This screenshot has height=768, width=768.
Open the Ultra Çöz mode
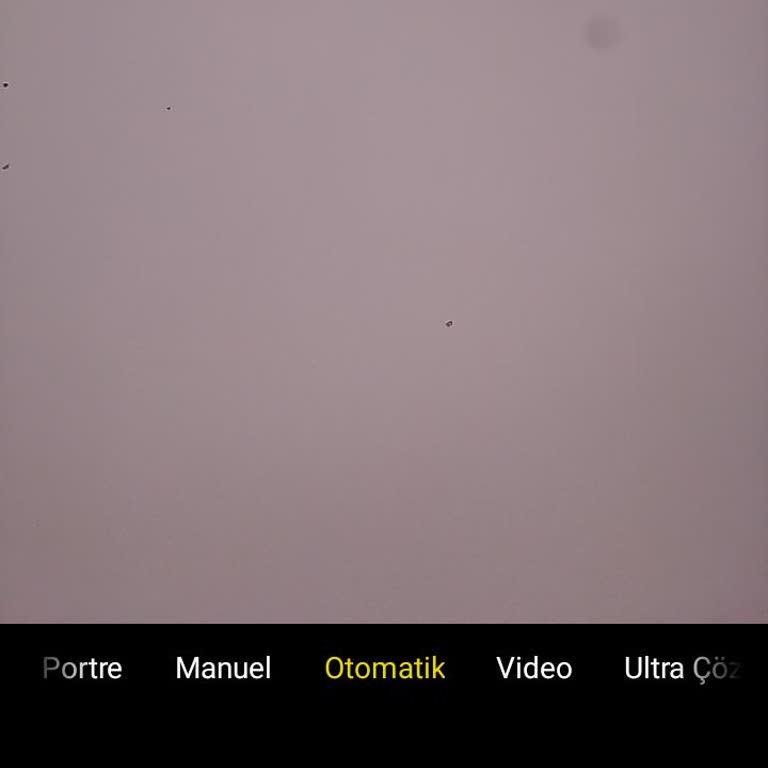pos(682,668)
